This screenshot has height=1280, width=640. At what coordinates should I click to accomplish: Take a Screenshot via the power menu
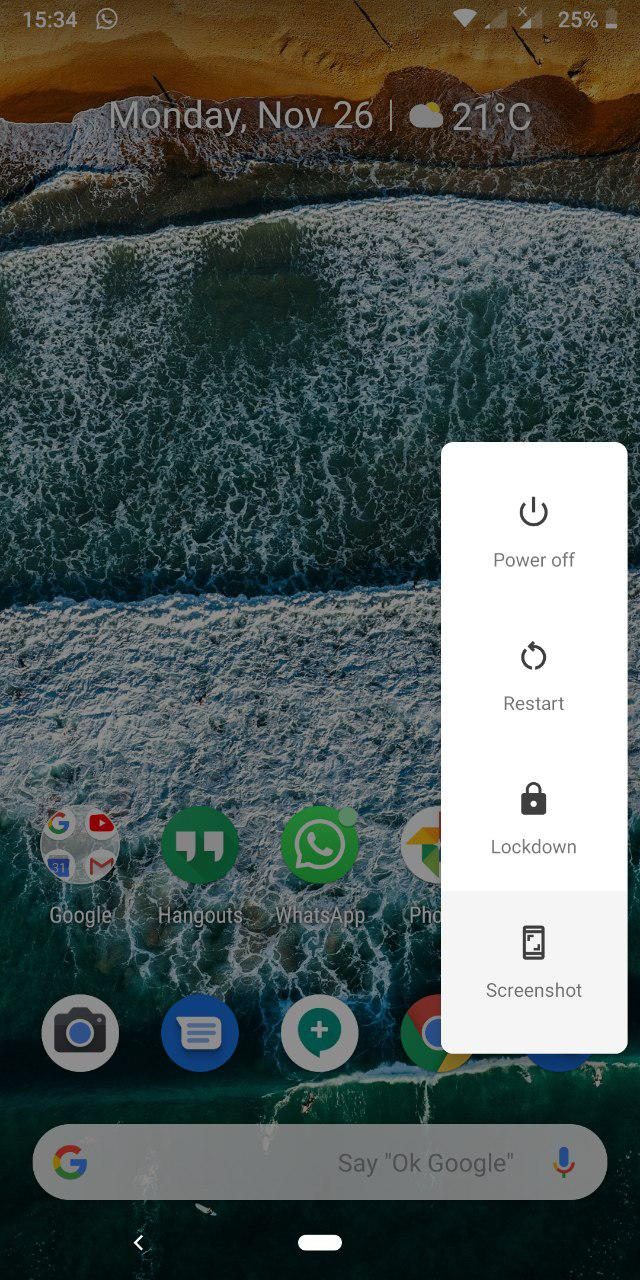click(534, 962)
